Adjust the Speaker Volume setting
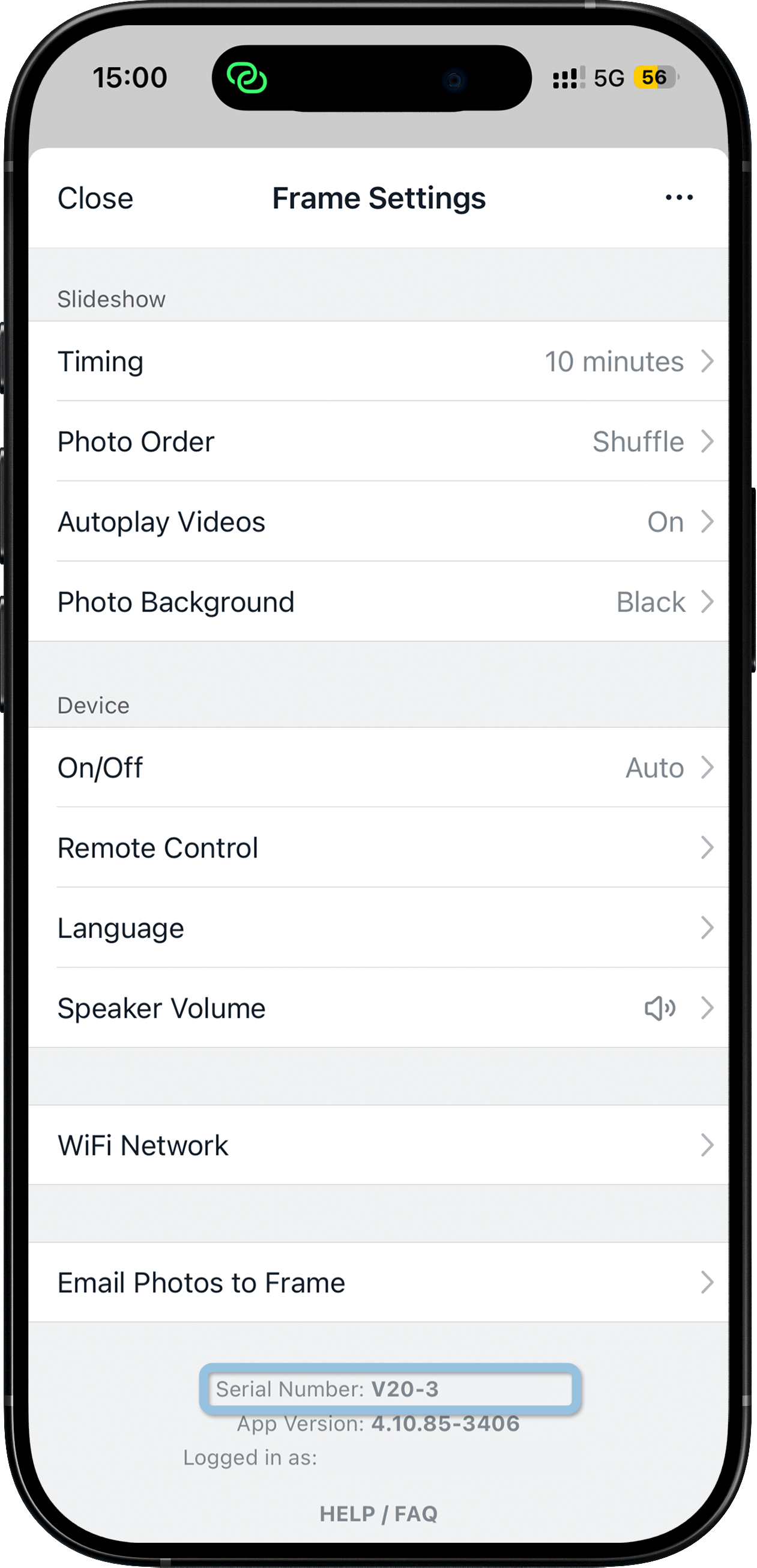The height and width of the screenshot is (1568, 757). (378, 1009)
